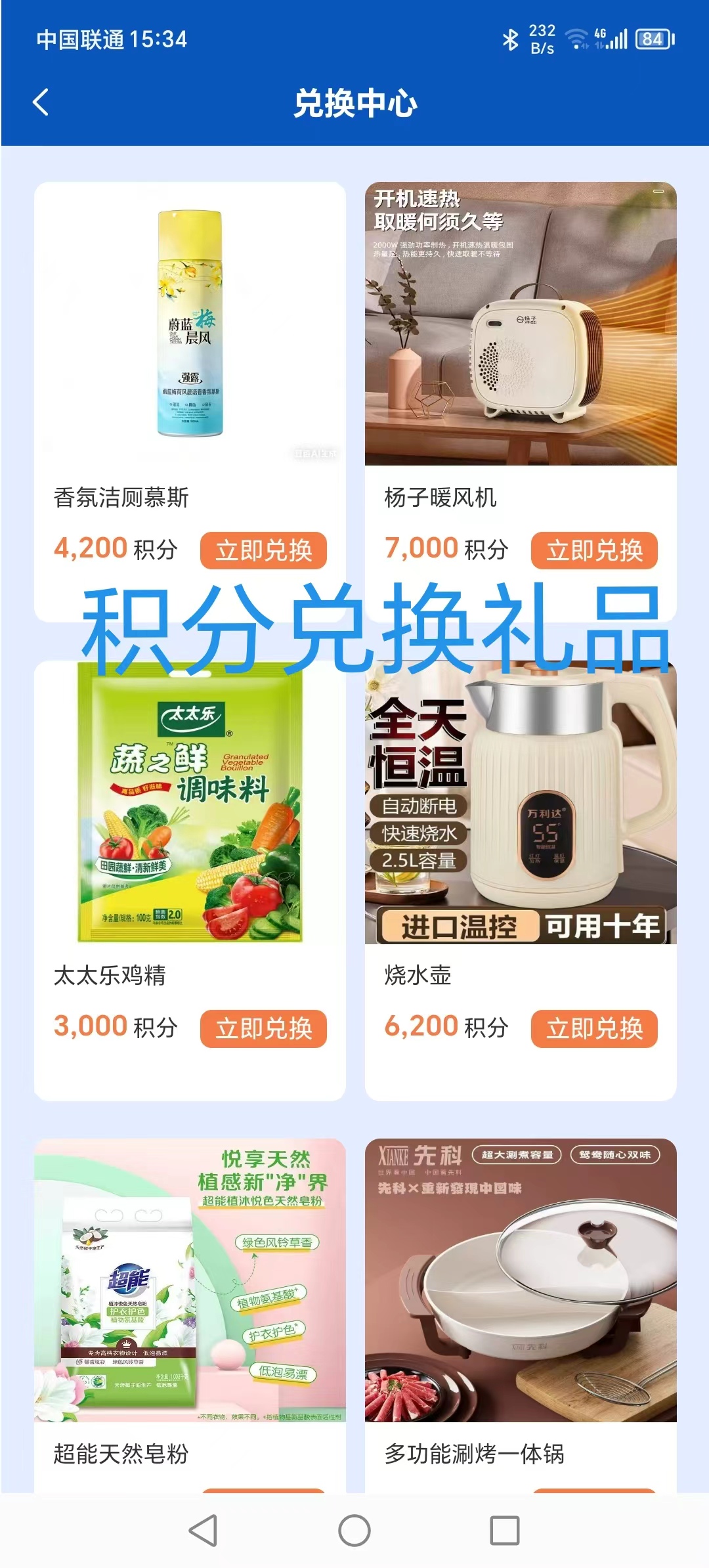Go back from the 兑换中心 page

click(x=41, y=102)
